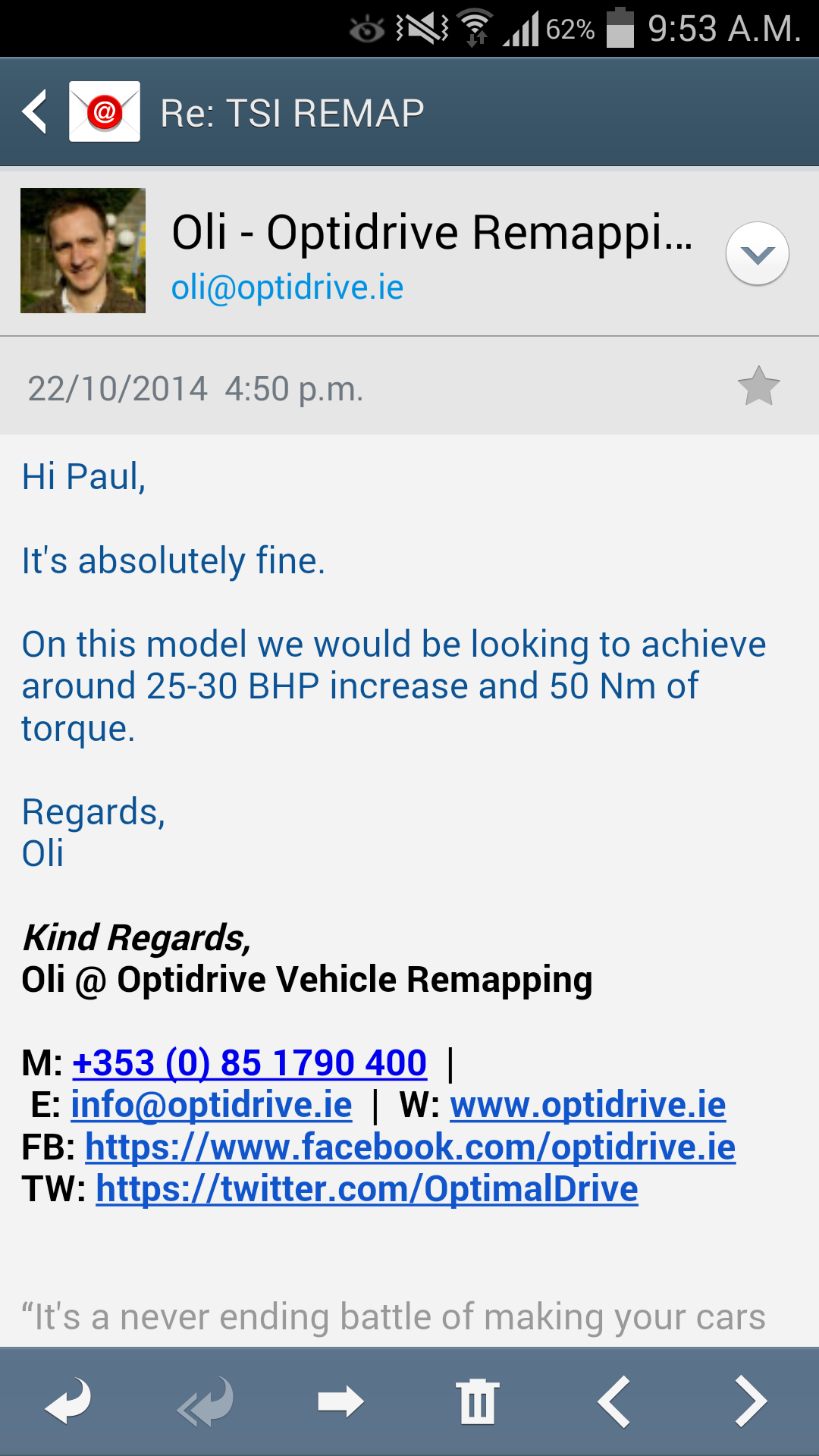Expand sender details with the dropdown chevron

[x=757, y=254]
